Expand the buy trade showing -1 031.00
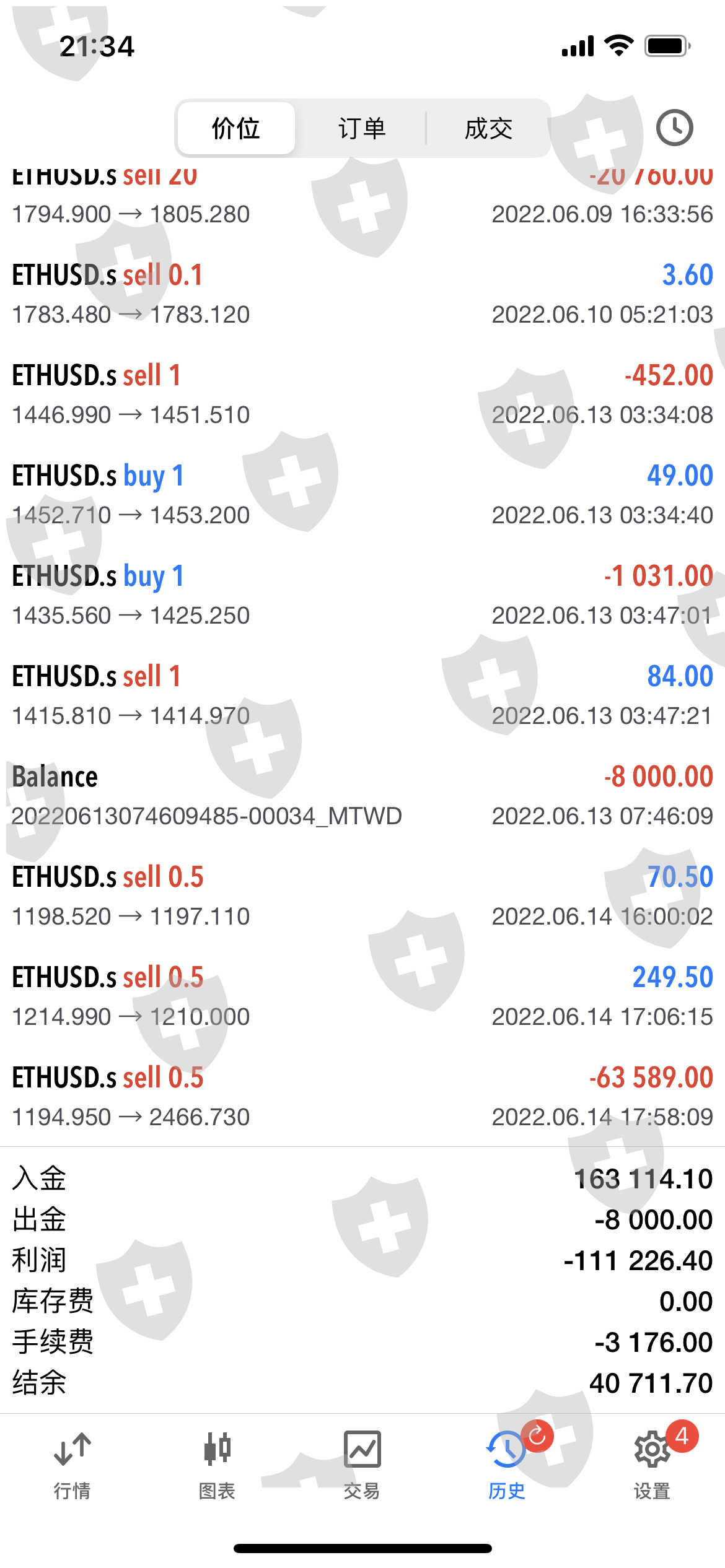This screenshot has height=1568, width=725. 362,595
